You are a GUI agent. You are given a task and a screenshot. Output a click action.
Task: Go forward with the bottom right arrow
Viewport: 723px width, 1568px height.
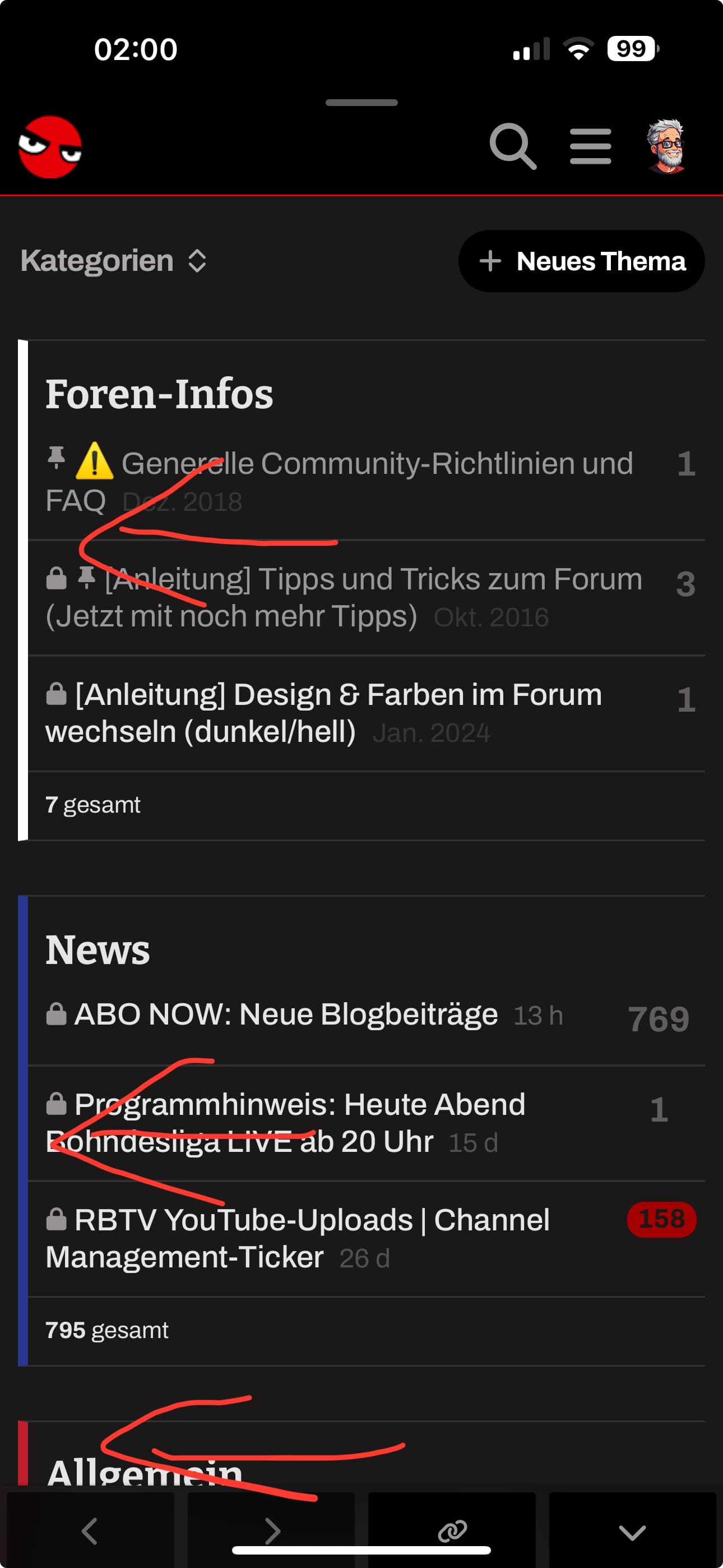[x=271, y=1532]
